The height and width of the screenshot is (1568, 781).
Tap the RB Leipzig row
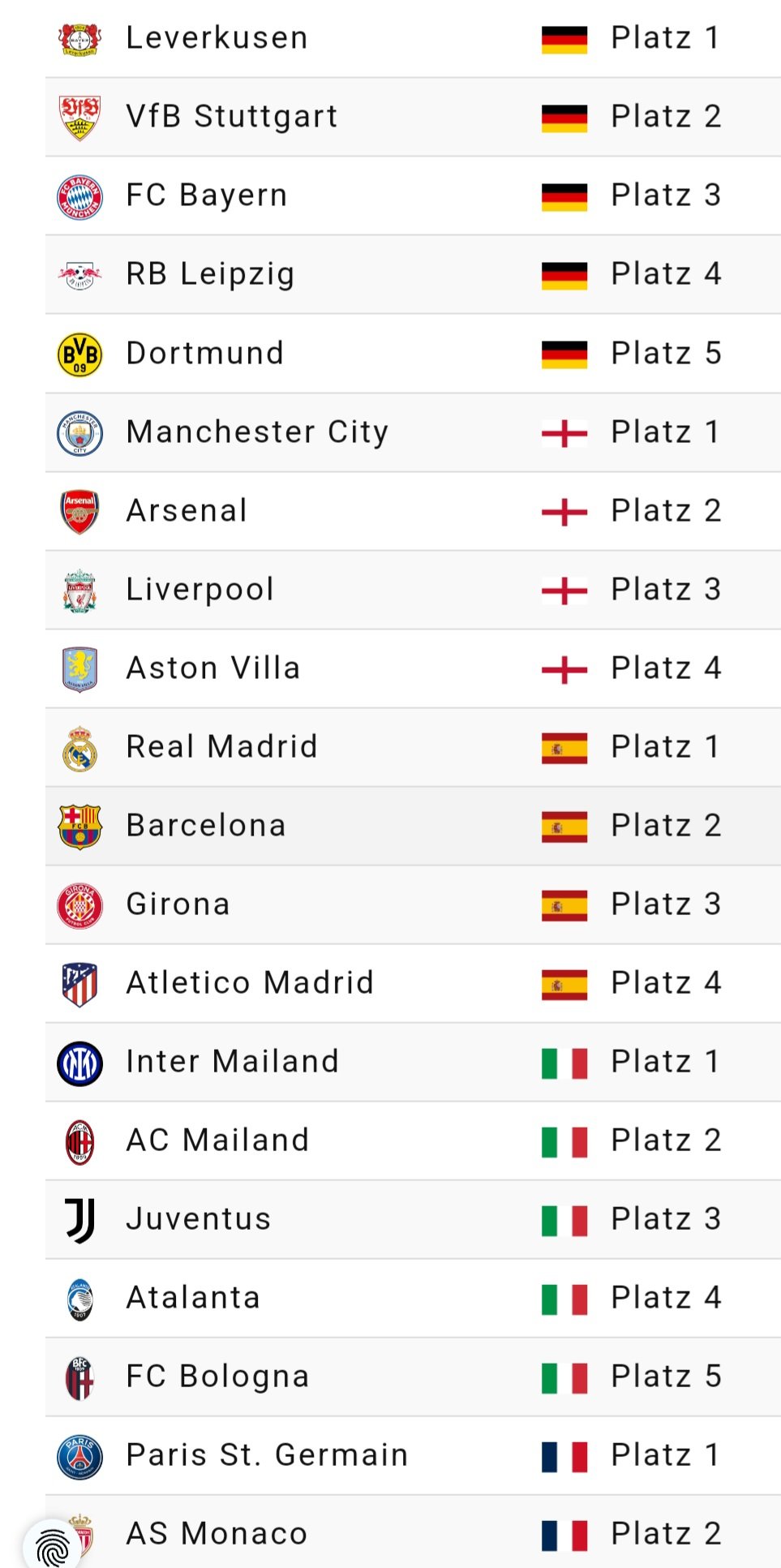(413, 274)
